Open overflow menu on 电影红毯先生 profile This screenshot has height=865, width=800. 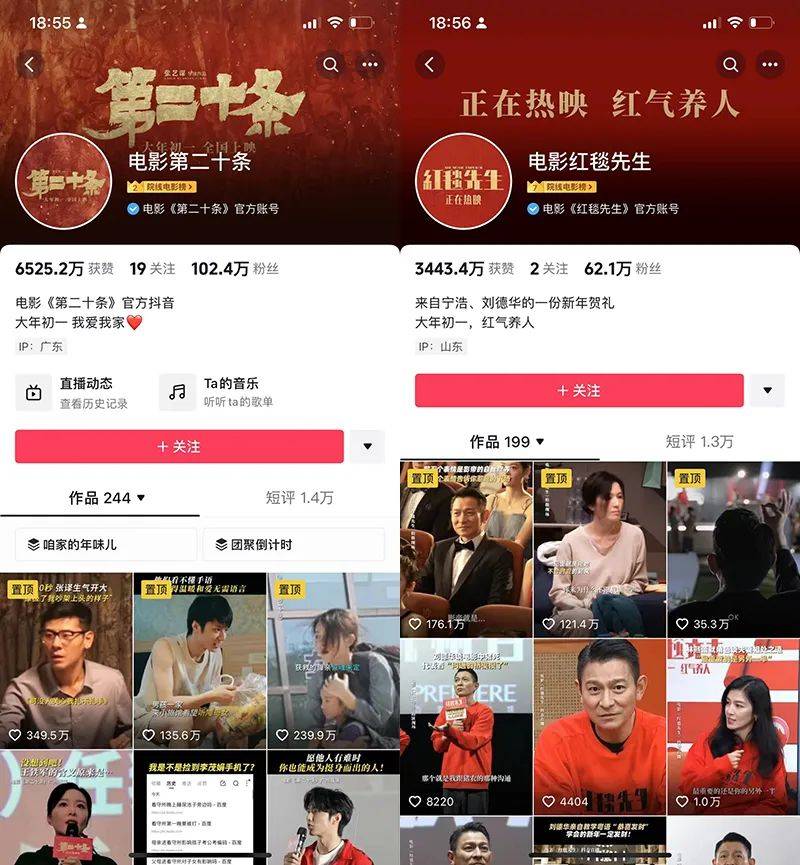[770, 65]
